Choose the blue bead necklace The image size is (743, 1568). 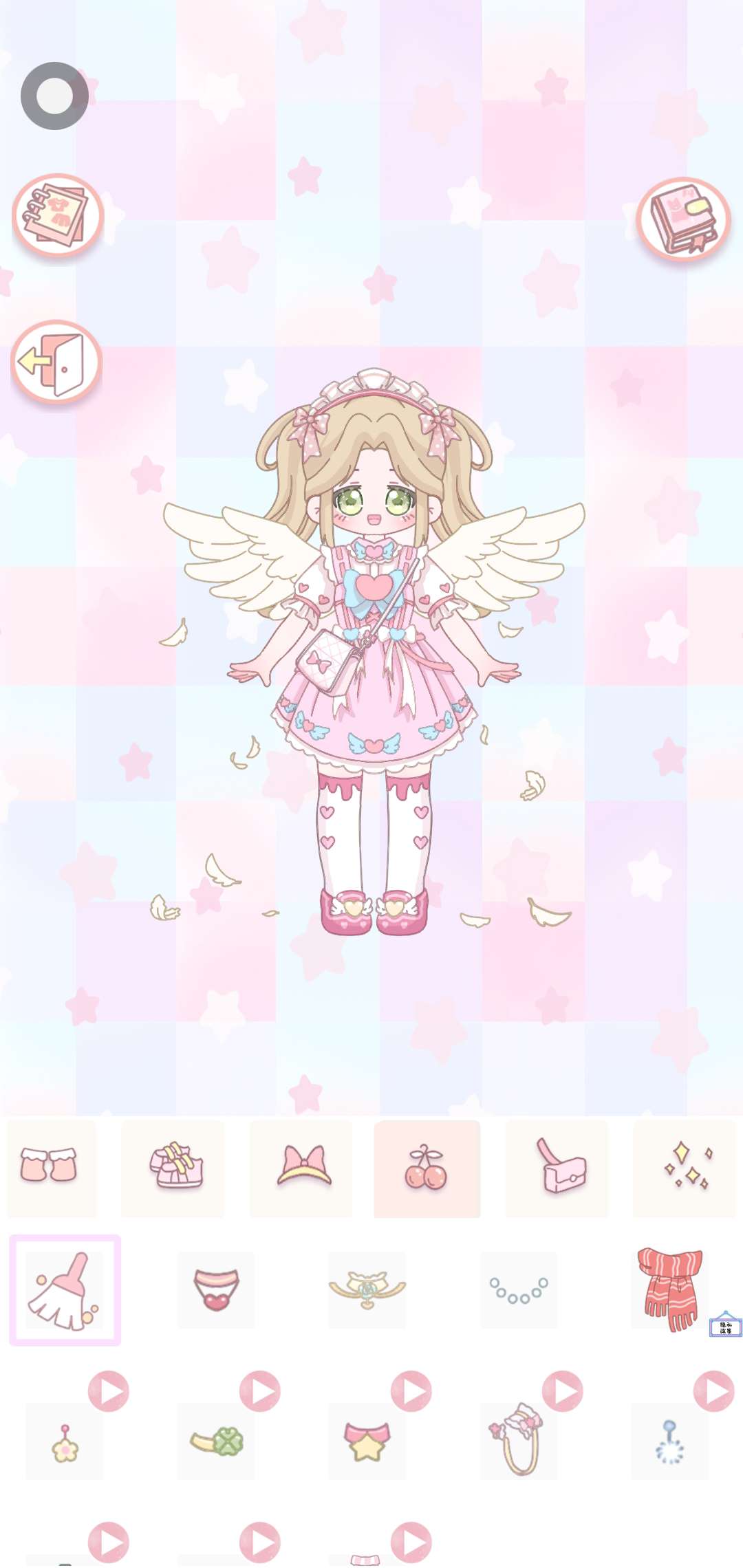click(x=519, y=1290)
